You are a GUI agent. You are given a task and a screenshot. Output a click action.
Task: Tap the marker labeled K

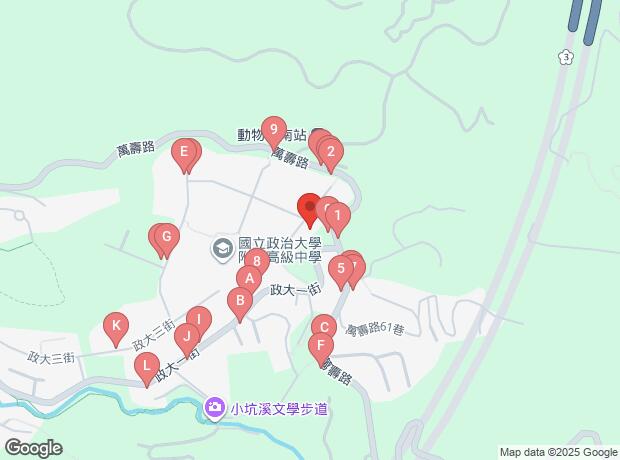(116, 326)
